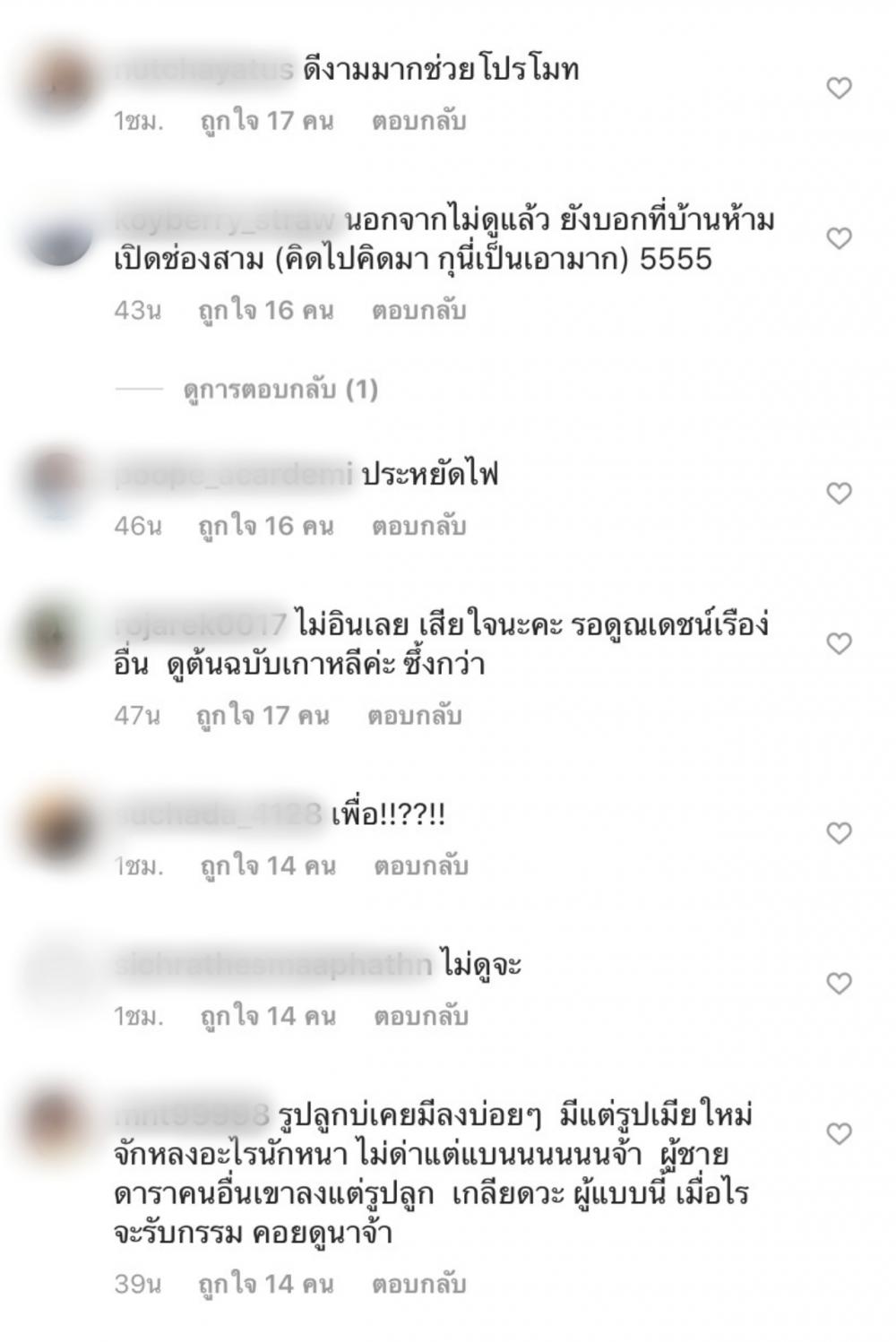Like the comment 'เพื่อ!!??!!'
Image resolution: width=896 pixels, height=1342 pixels.
pos(839,833)
